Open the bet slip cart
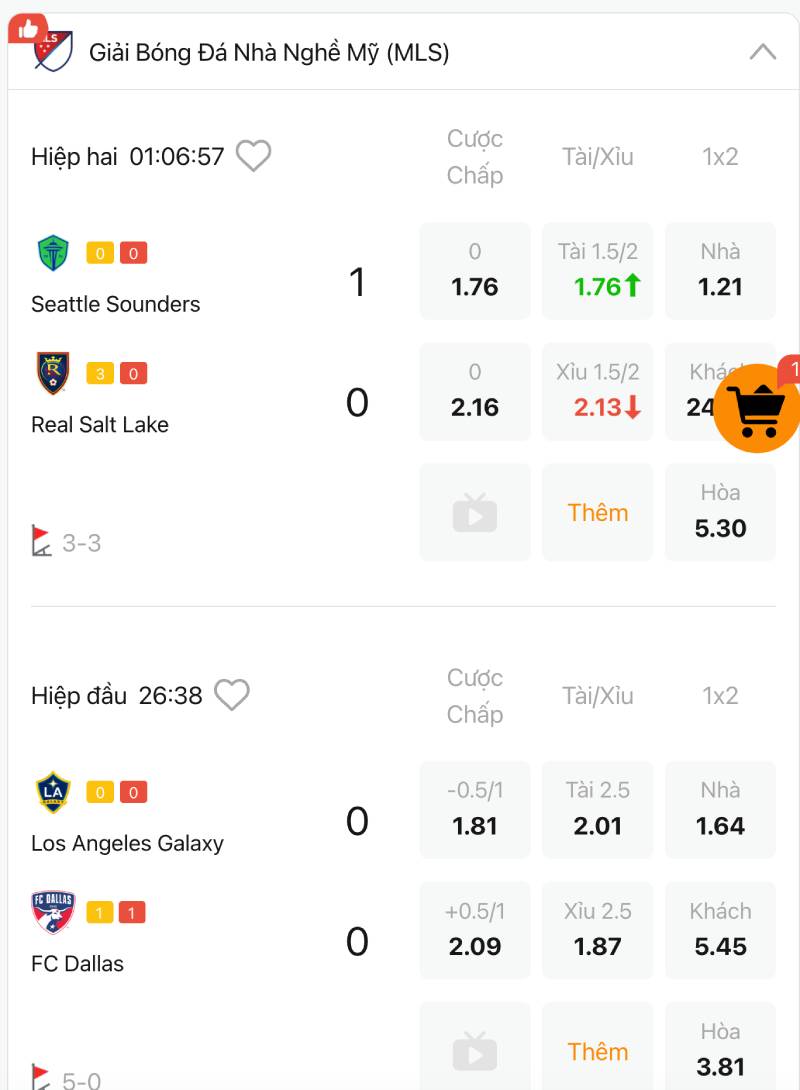This screenshot has width=800, height=1090. pyautogui.click(x=756, y=408)
